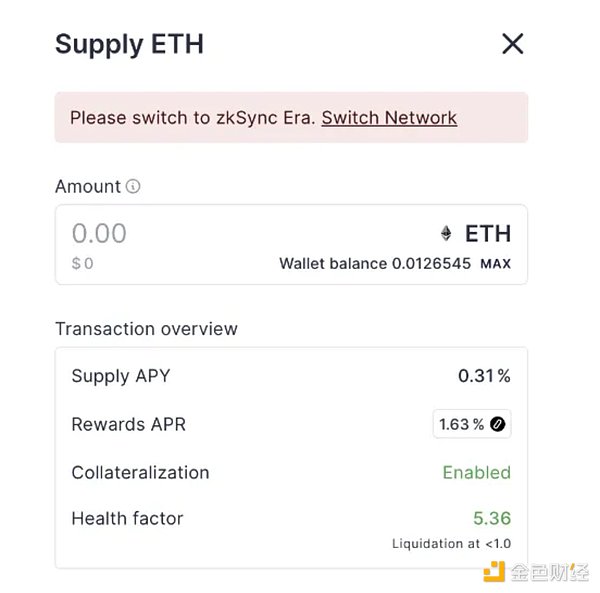
Task: Close the Supply ETH dialog
Action: pos(512,44)
